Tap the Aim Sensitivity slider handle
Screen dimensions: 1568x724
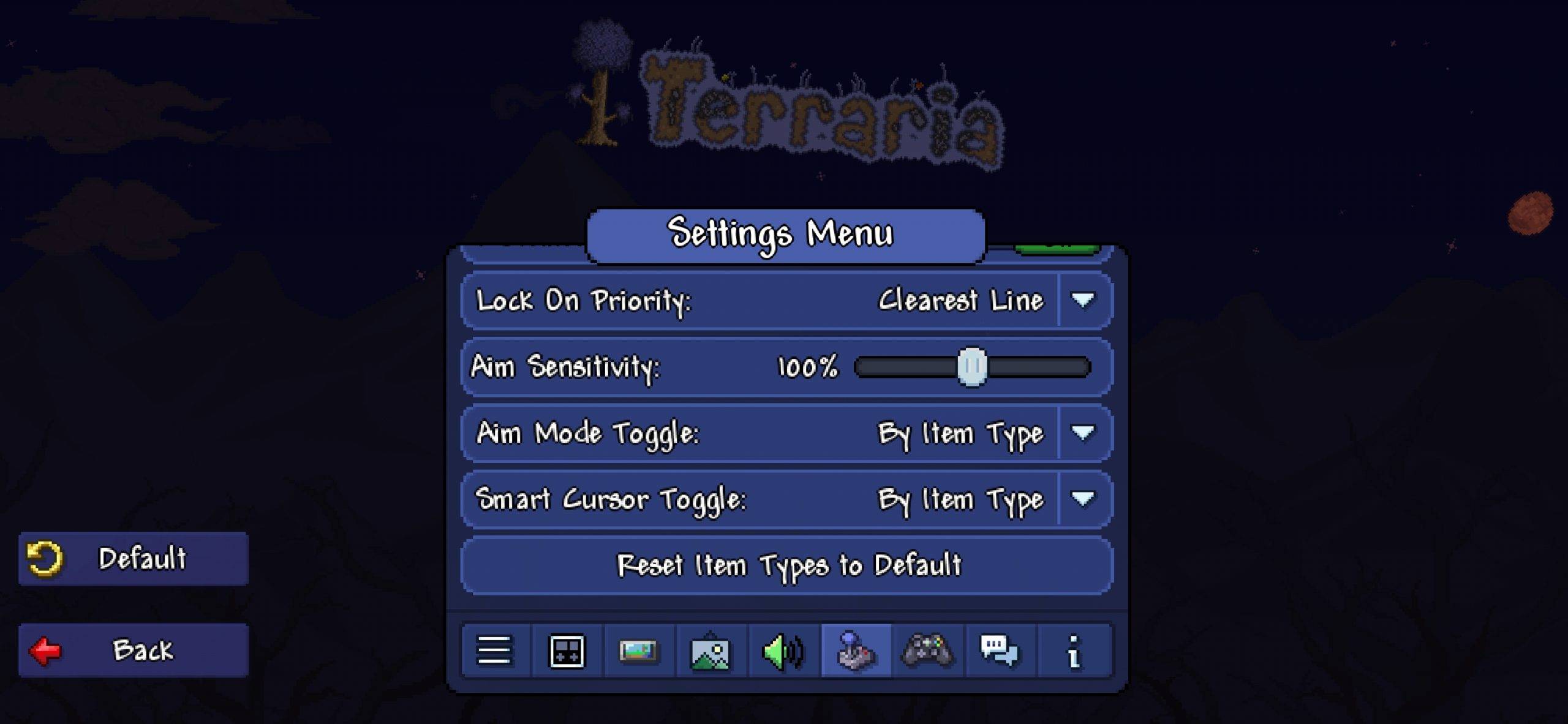(x=972, y=367)
